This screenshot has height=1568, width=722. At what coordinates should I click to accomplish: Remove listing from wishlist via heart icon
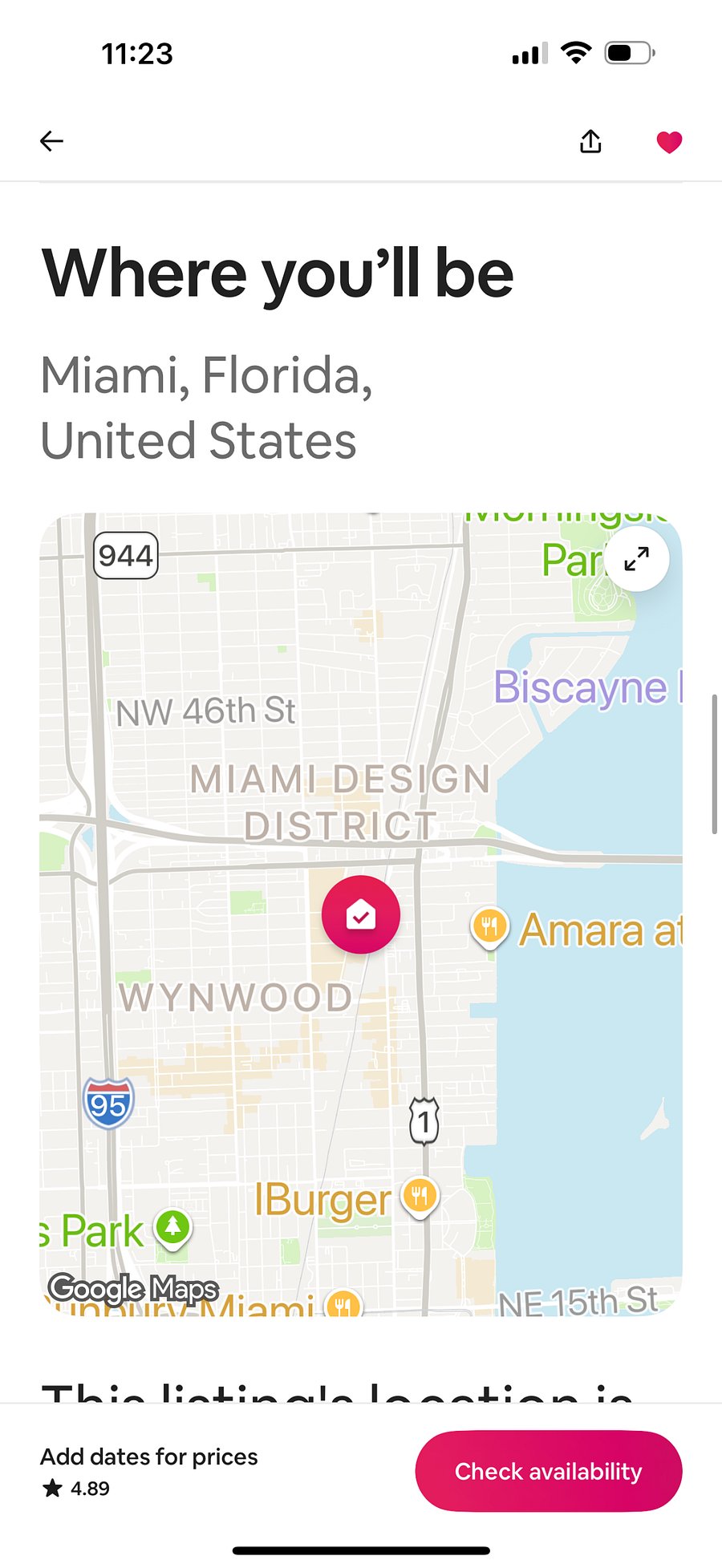(669, 142)
